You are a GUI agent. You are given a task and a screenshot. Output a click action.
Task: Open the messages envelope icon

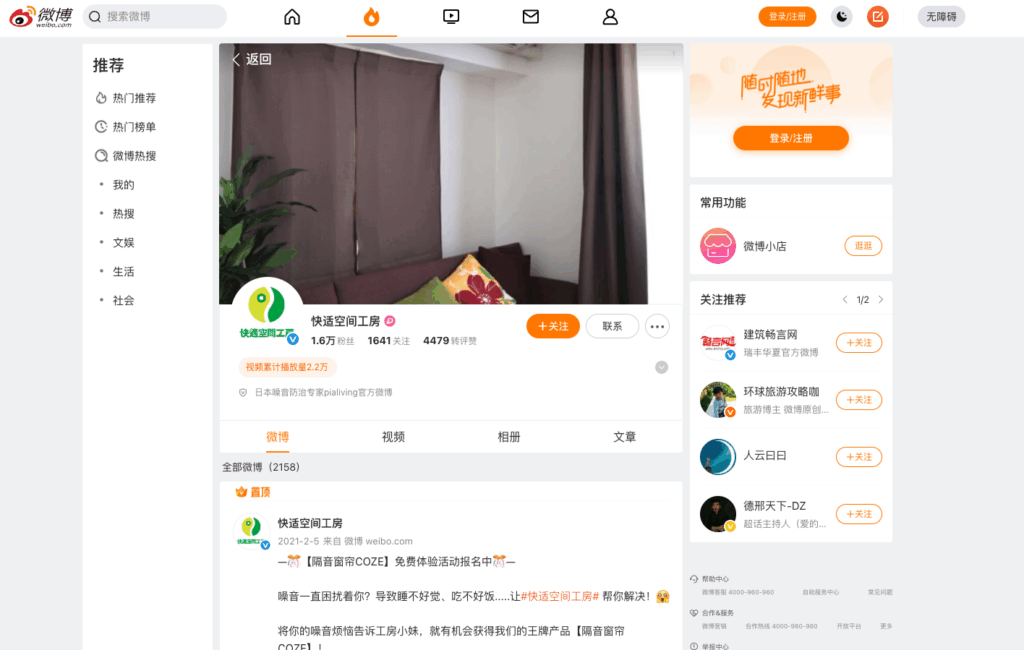[x=531, y=17]
